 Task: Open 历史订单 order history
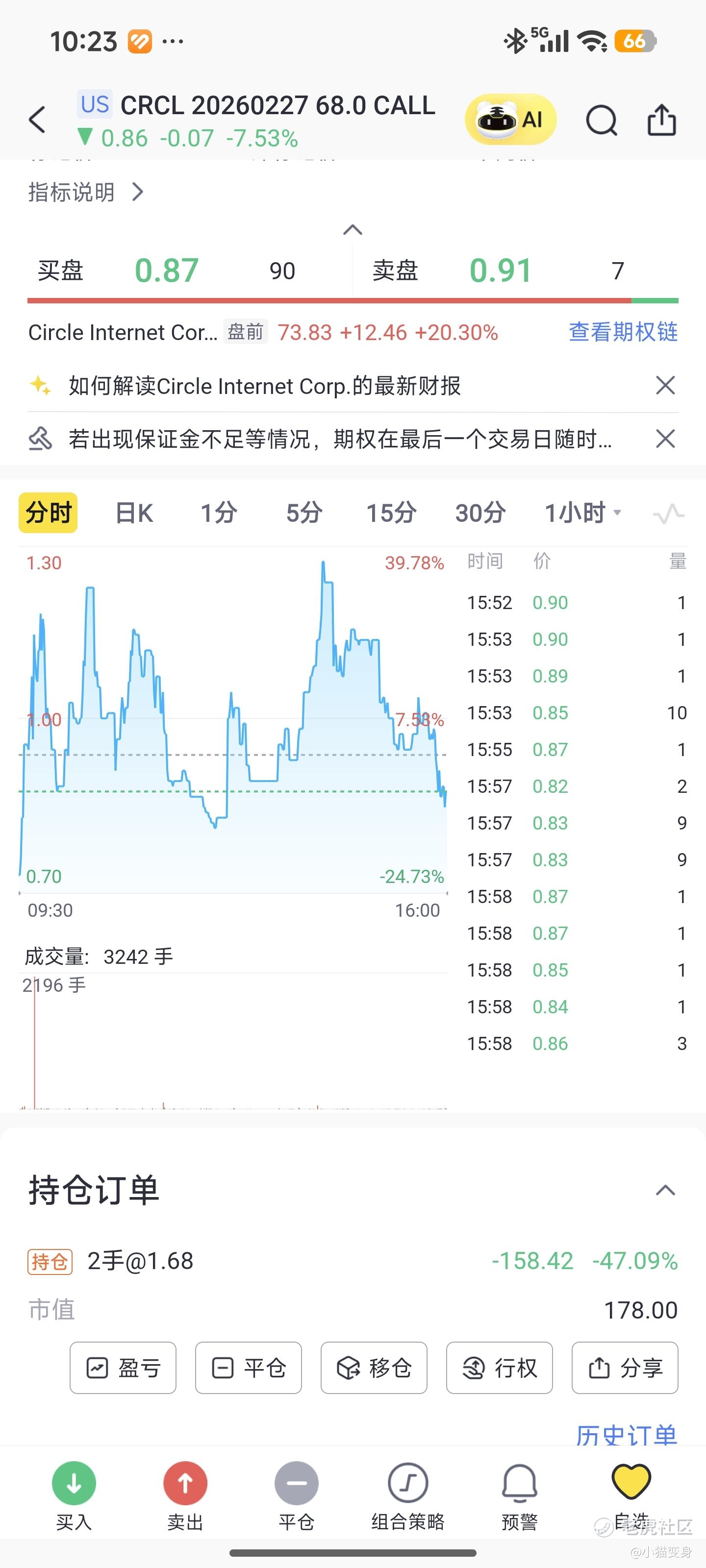click(626, 1434)
